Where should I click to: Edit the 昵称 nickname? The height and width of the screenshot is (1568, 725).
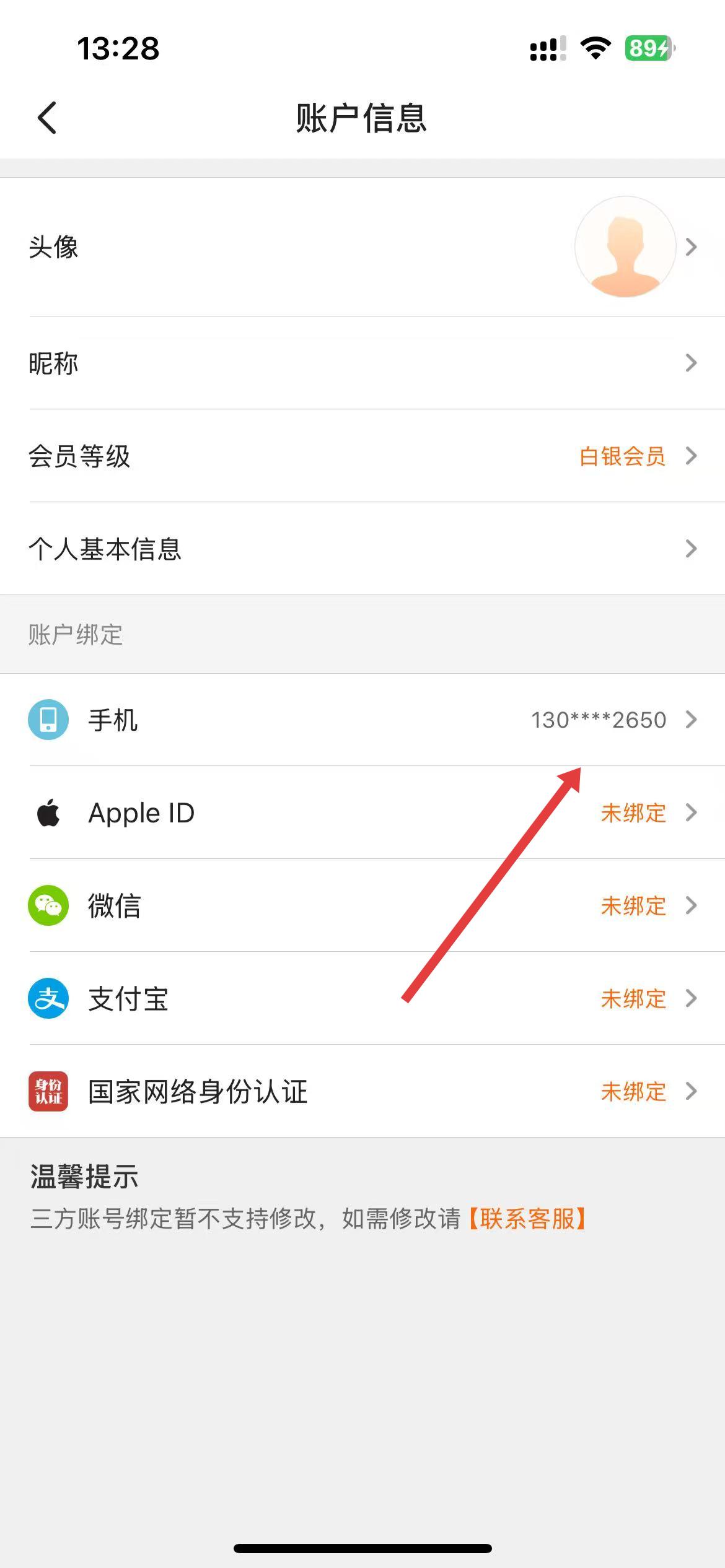click(x=362, y=363)
